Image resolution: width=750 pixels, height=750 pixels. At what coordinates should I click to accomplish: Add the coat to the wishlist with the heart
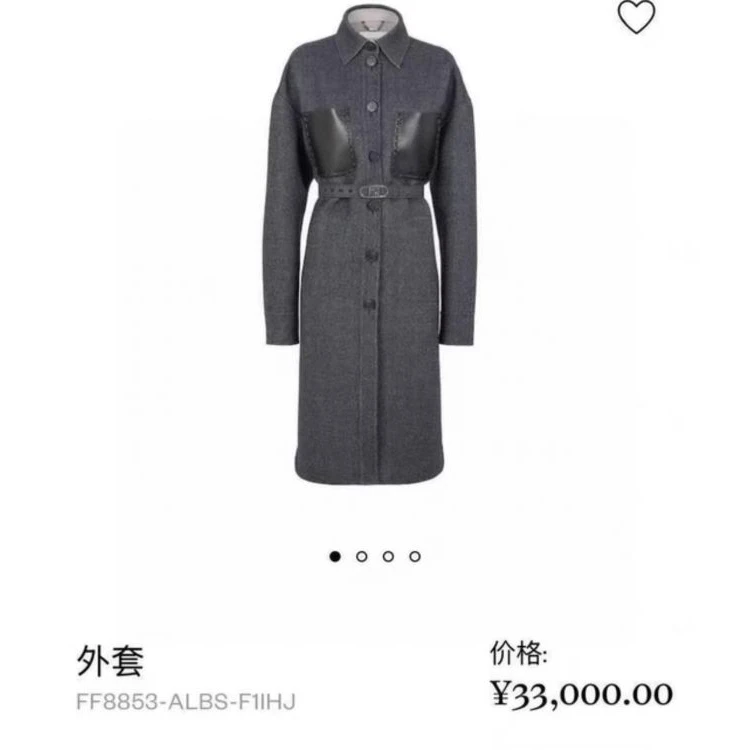(x=636, y=17)
